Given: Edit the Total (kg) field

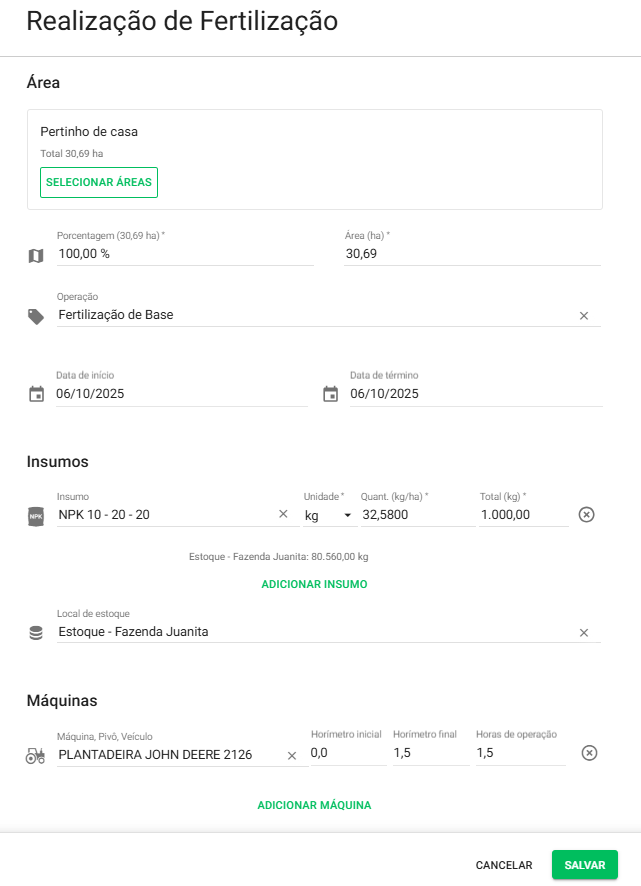Looking at the screenshot, I should (522, 515).
